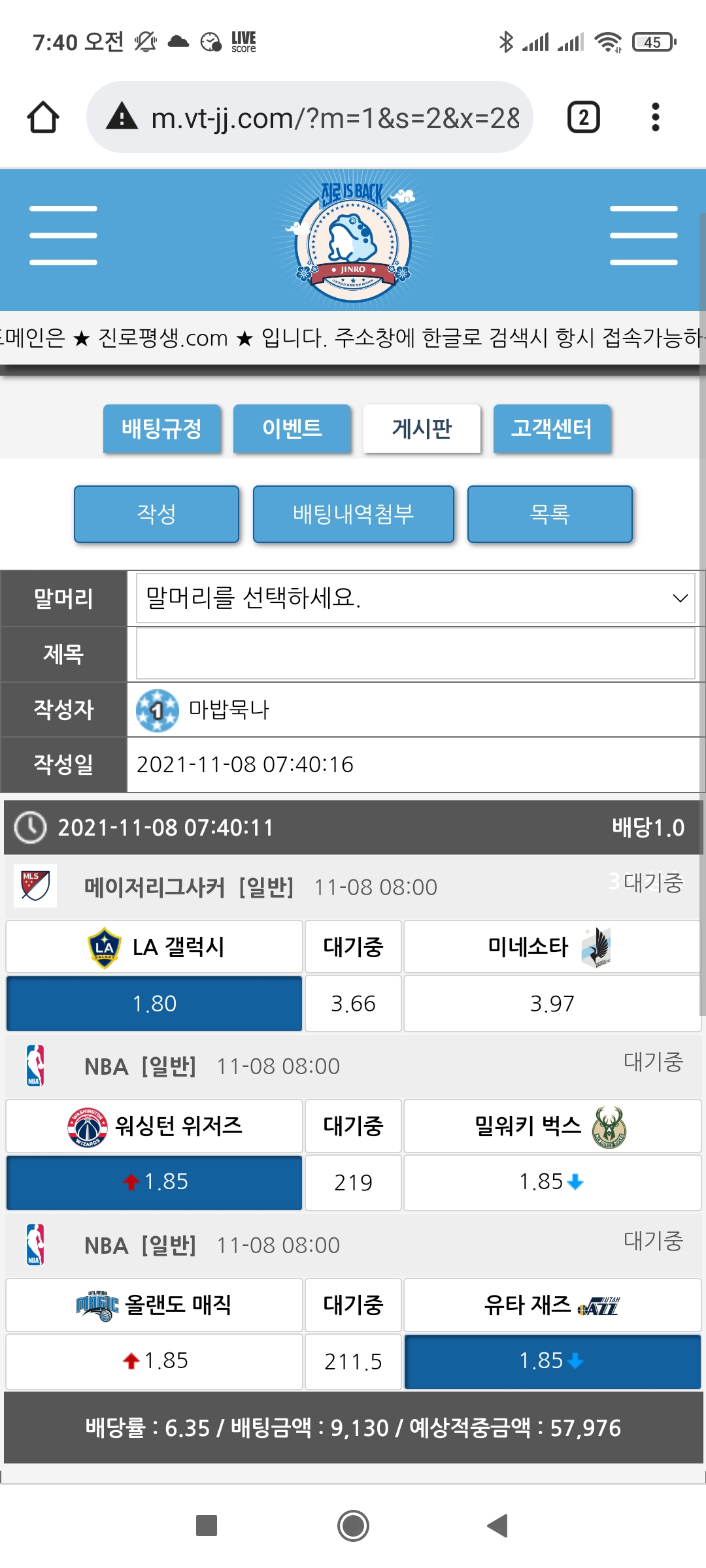
Task: Open the browser tab switcher
Action: tap(583, 118)
